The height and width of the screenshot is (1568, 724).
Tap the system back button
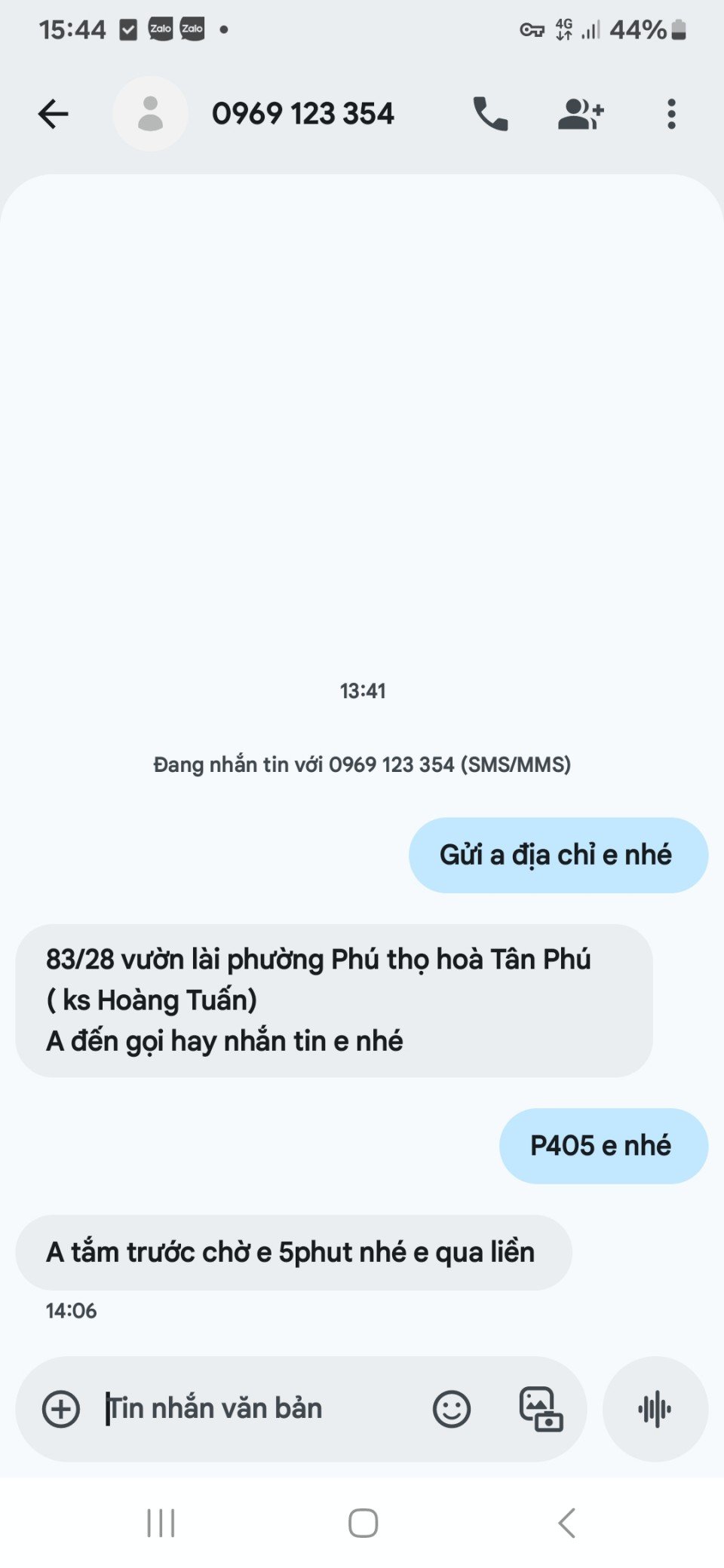(x=567, y=1523)
